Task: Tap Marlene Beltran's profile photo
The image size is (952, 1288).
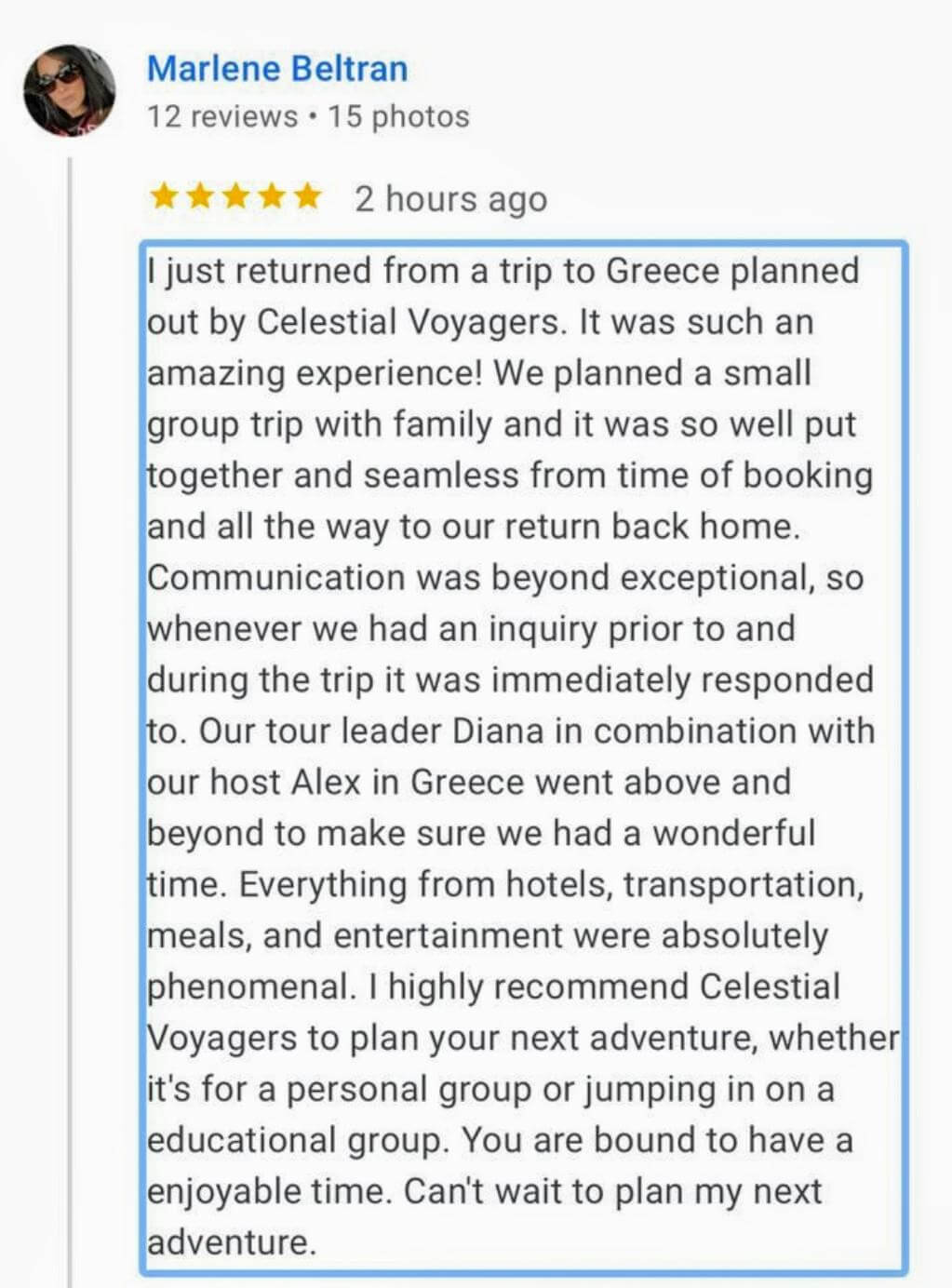Action: 69,90
